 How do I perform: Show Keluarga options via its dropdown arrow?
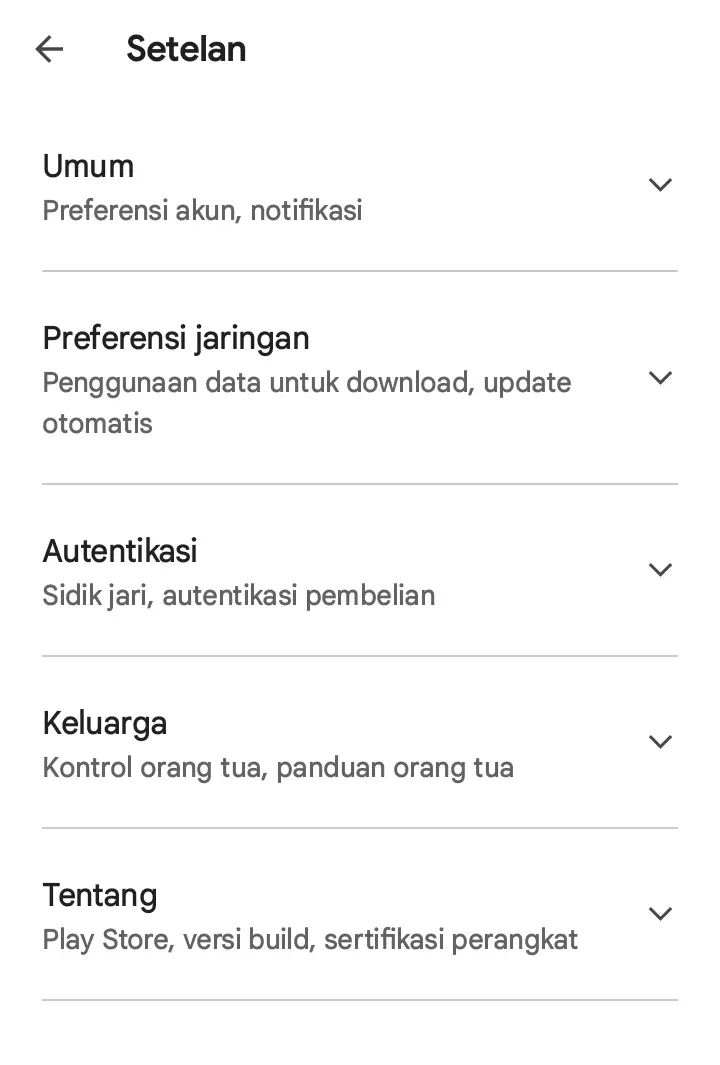tap(660, 741)
